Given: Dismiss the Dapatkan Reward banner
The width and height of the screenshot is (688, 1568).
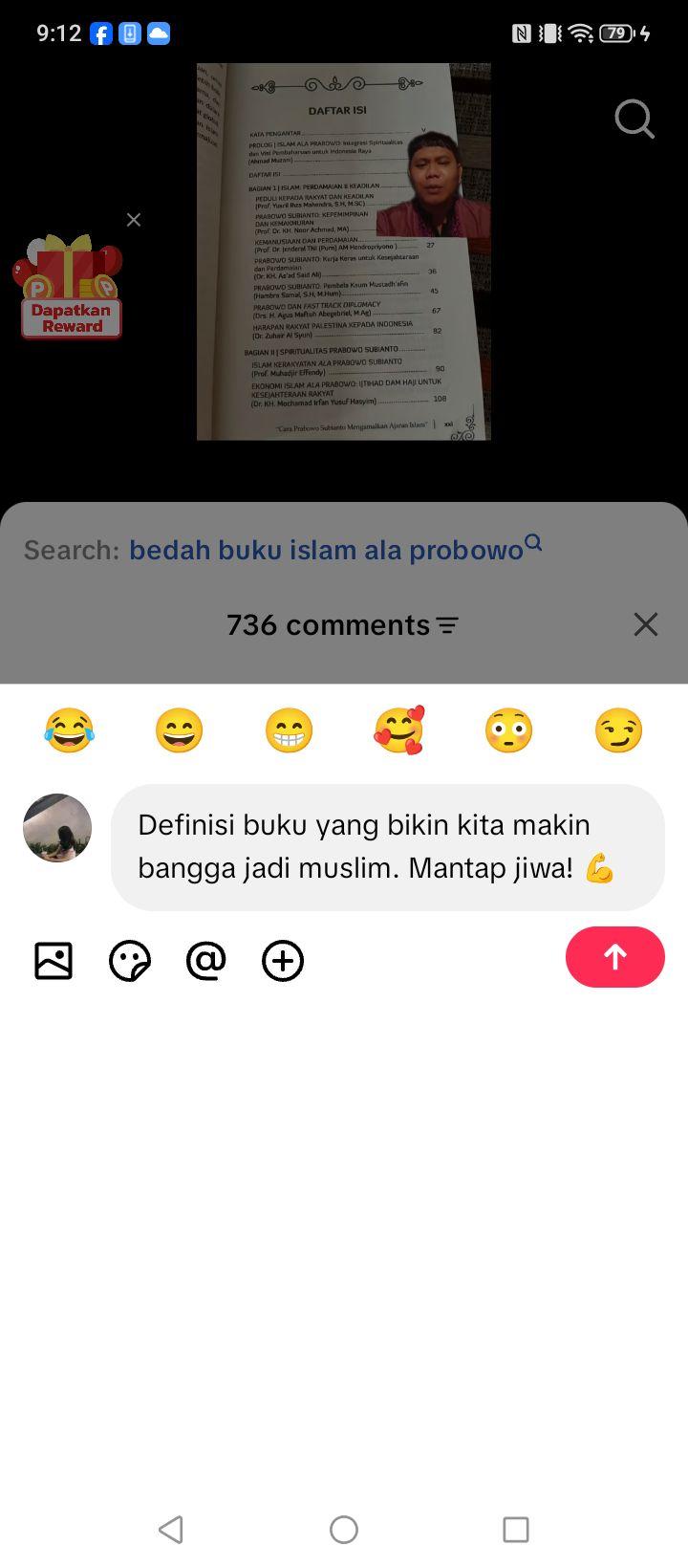Looking at the screenshot, I should tap(134, 220).
